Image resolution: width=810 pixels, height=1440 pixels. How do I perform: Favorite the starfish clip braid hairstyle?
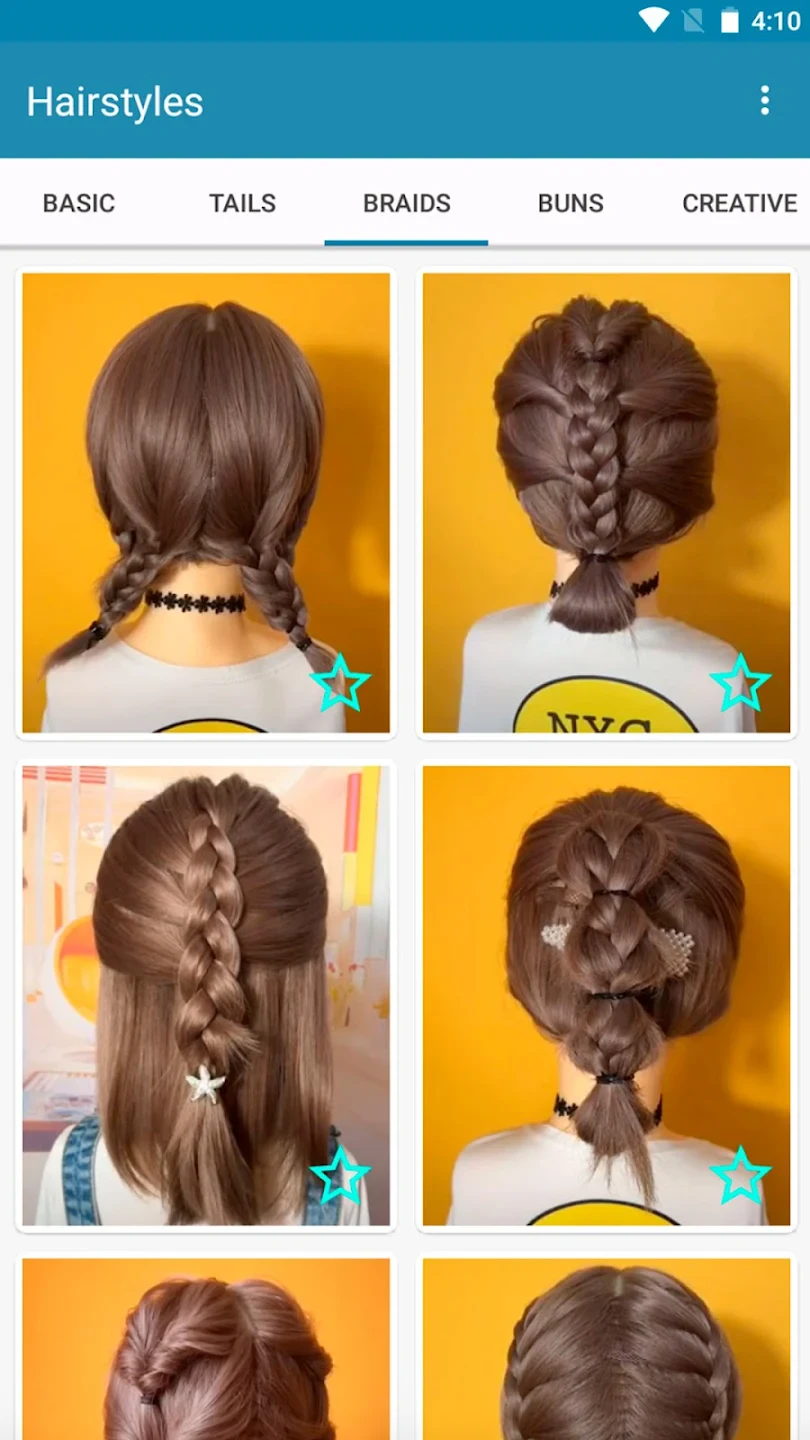(x=340, y=1176)
